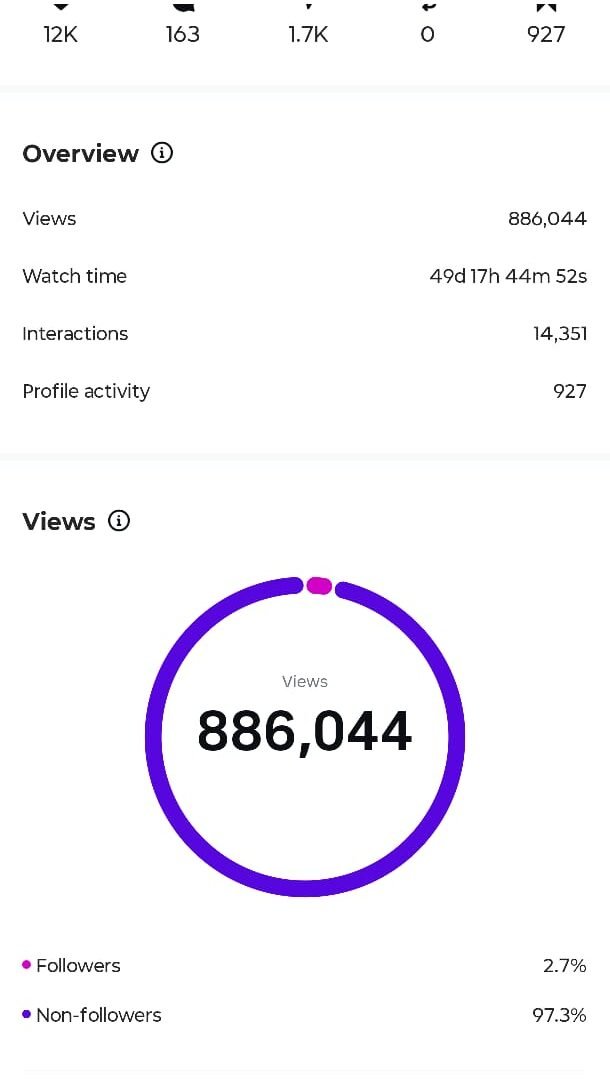Screen dimensions: 610x1080
Task: Tap the info icon beside Views heading
Action: pos(118,521)
